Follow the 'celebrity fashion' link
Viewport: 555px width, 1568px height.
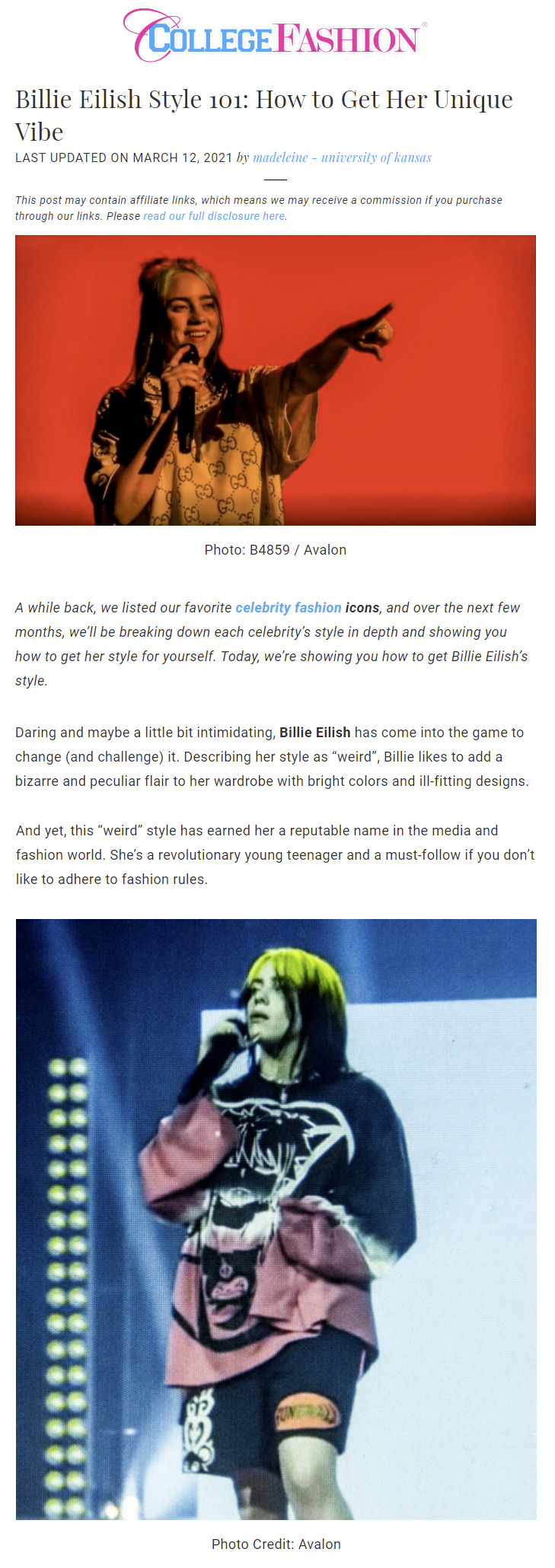coord(288,608)
